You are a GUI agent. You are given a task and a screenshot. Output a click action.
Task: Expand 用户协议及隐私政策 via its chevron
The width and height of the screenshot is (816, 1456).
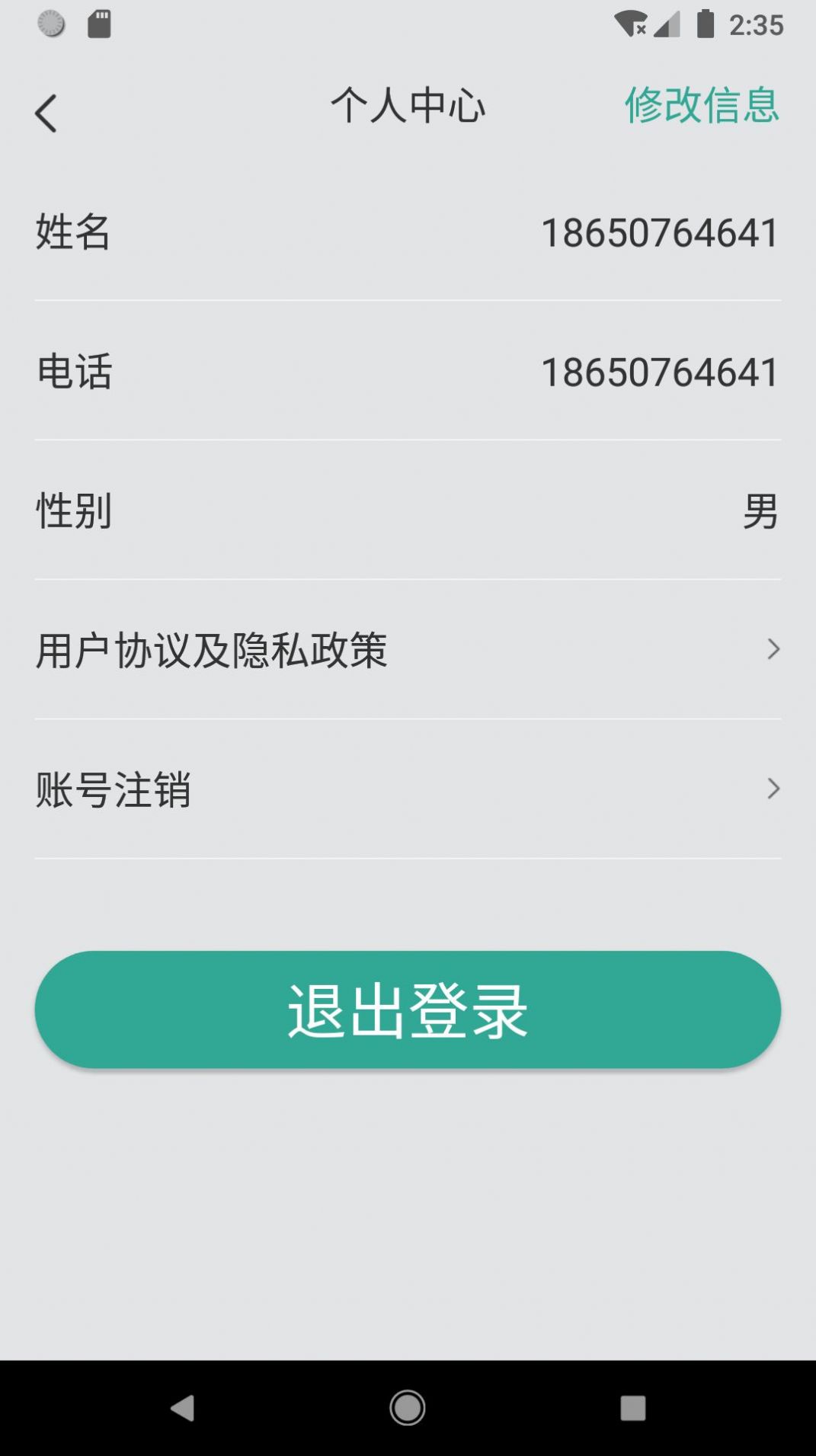pyautogui.click(x=774, y=650)
